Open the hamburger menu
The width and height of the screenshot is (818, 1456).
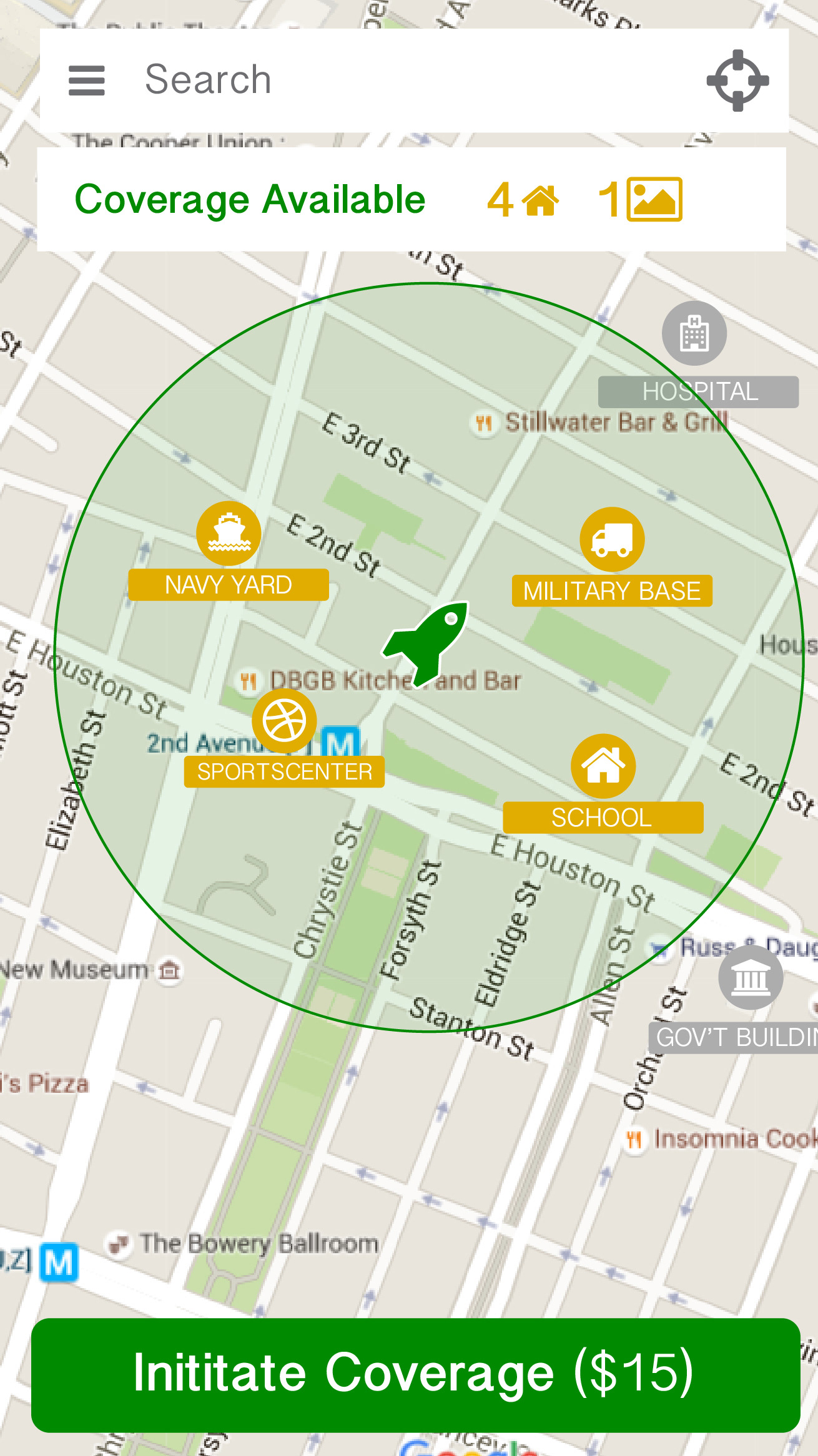coord(86,81)
